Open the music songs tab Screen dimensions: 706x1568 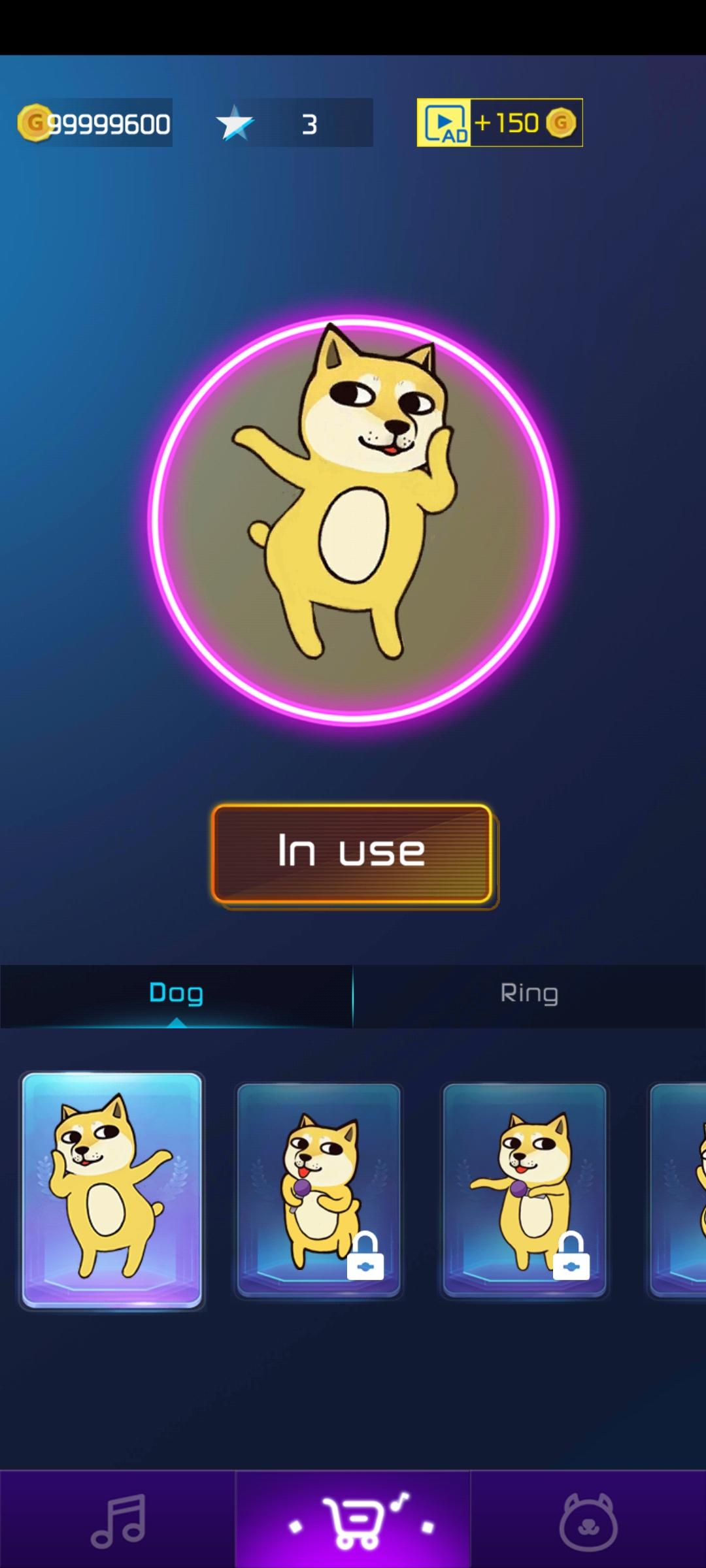(118, 1521)
